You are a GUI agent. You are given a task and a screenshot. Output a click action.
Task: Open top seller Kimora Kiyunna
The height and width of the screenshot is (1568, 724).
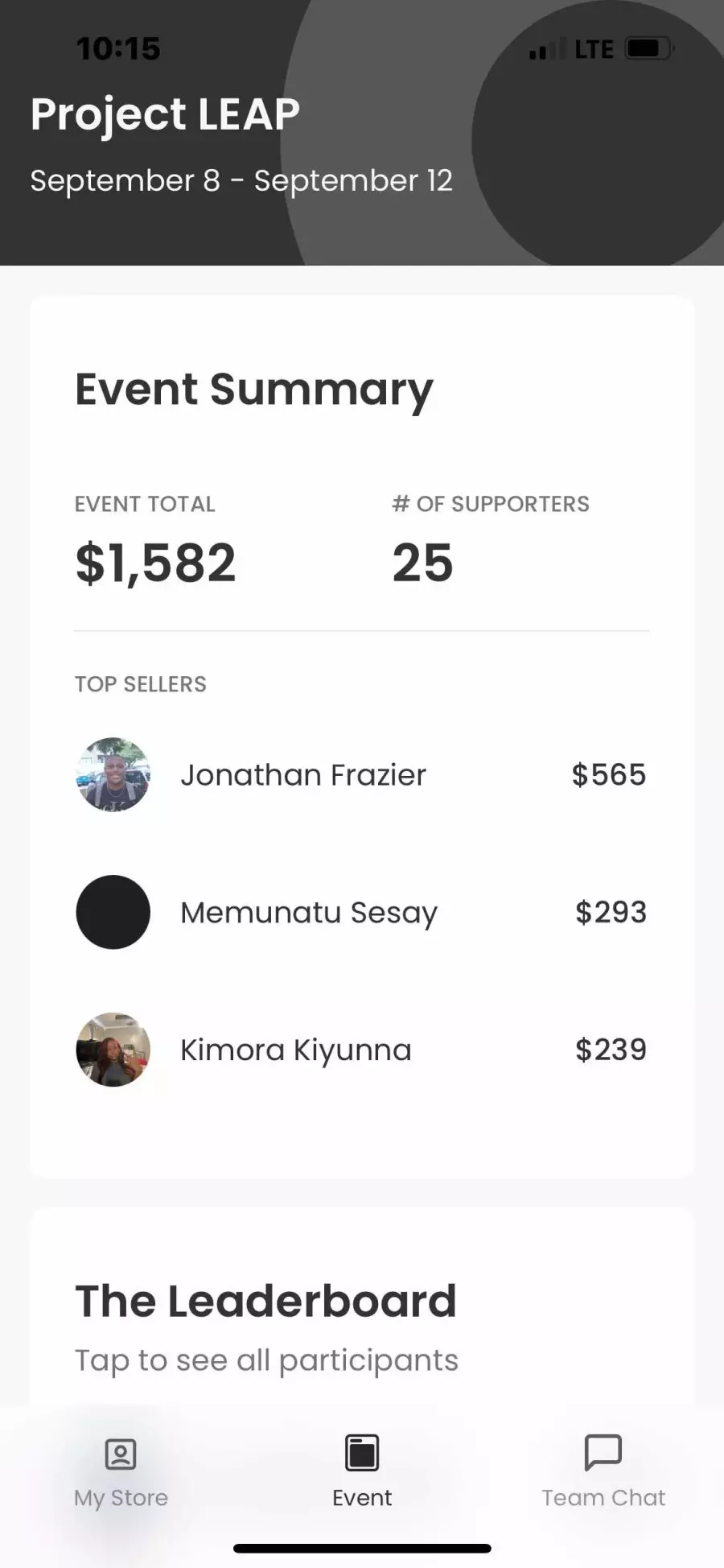pos(361,1050)
